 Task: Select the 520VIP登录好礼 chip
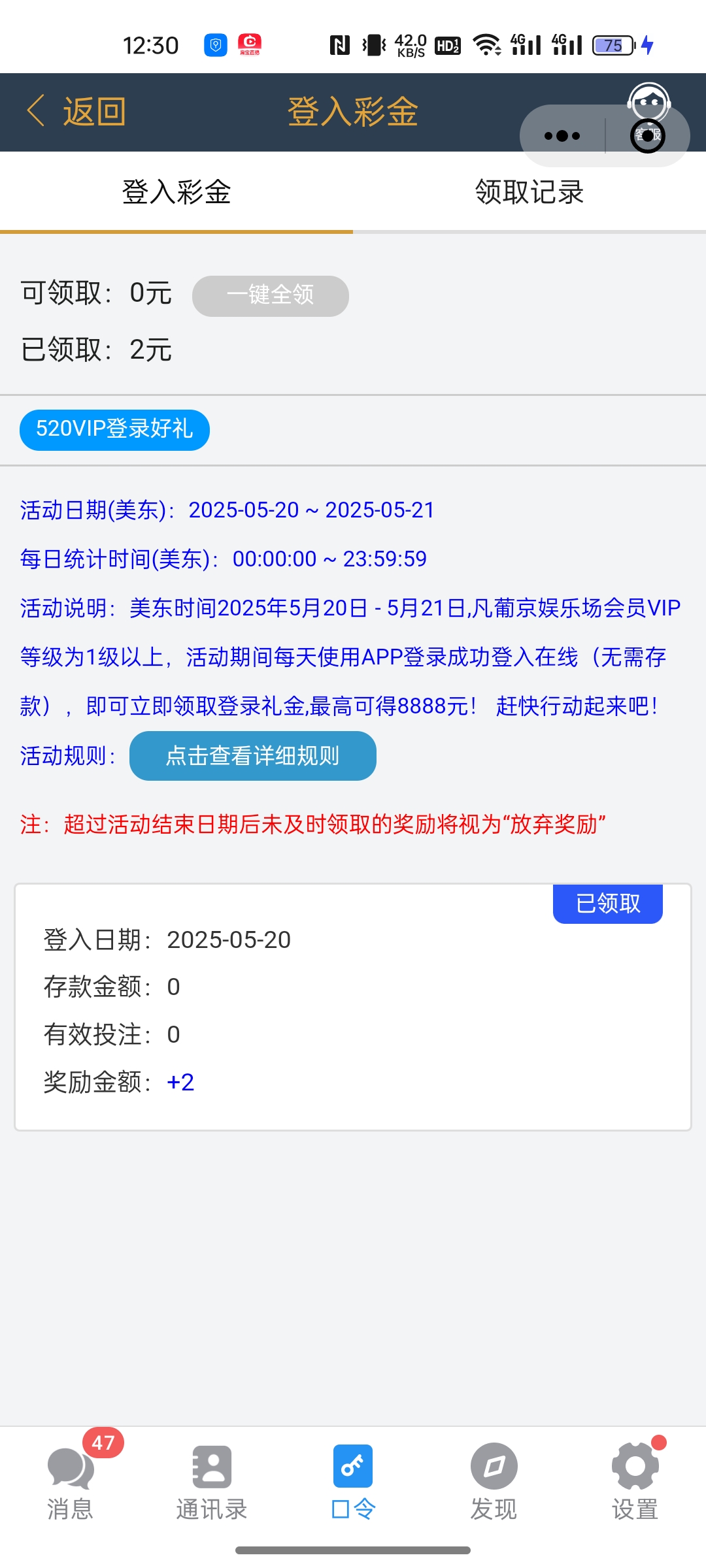[x=114, y=429]
